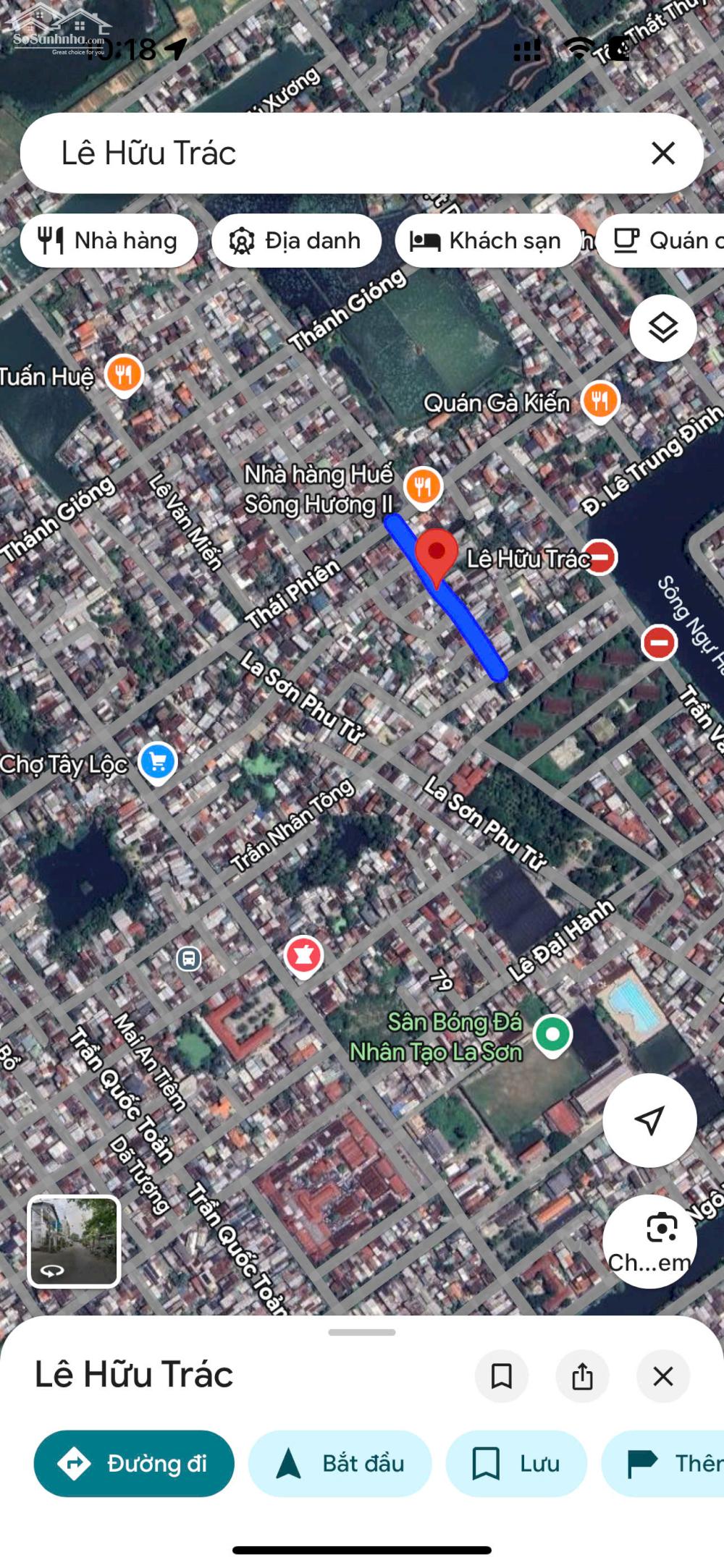Start navigation with Bắt đầu
The height and width of the screenshot is (1568, 724).
point(340,1463)
